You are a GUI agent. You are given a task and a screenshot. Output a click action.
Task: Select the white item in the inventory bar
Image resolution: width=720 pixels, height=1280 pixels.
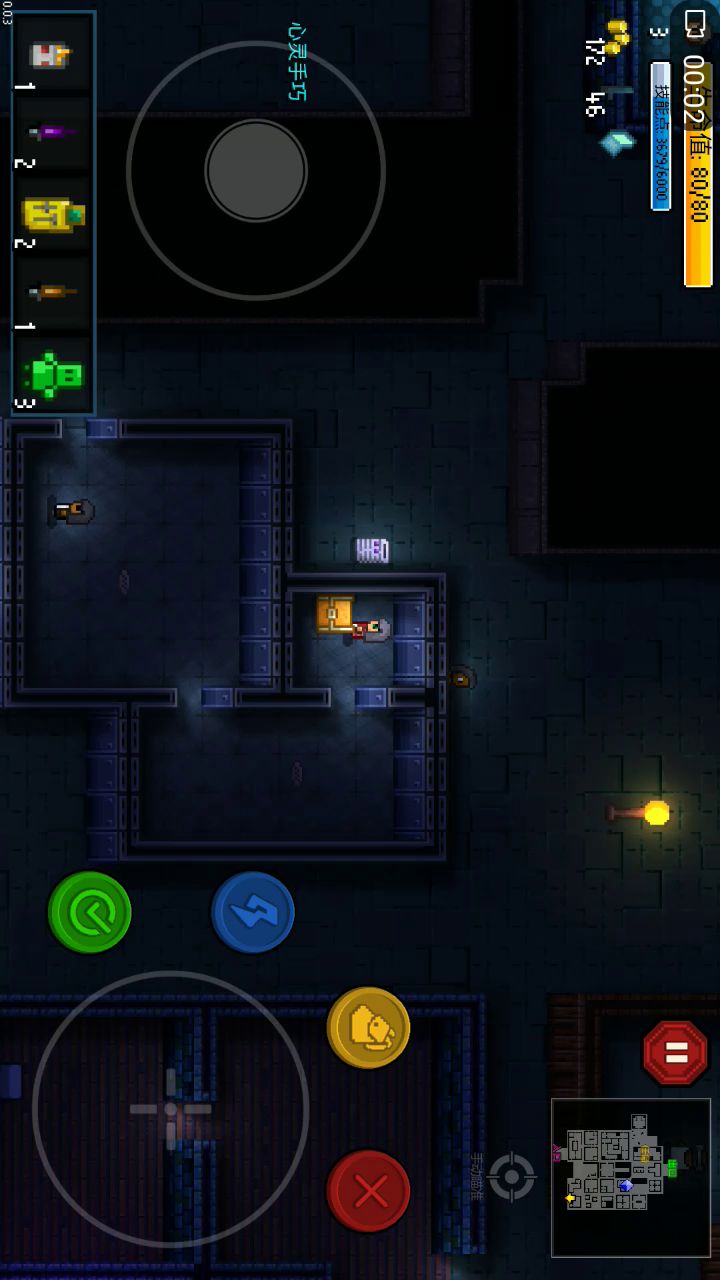(x=54, y=55)
